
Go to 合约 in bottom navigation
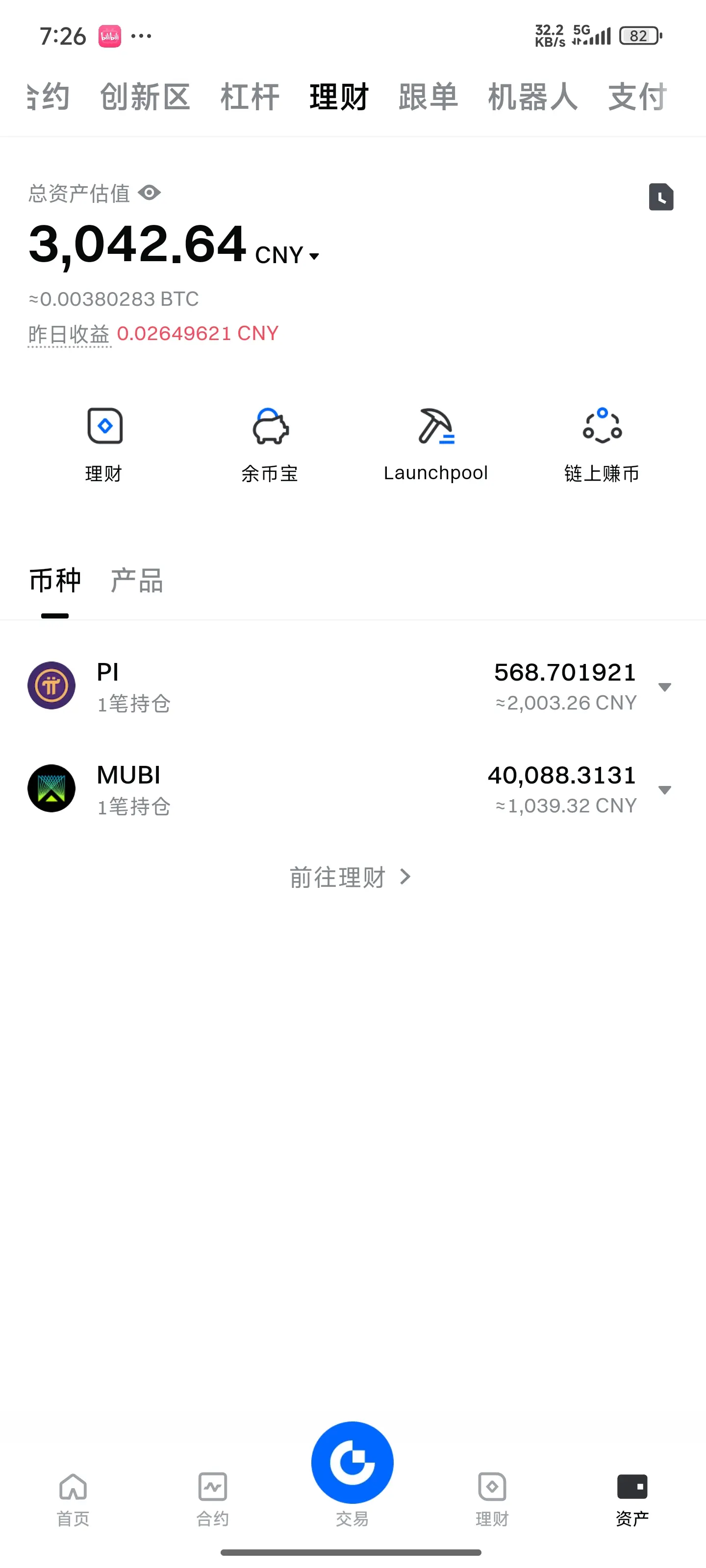click(213, 1500)
